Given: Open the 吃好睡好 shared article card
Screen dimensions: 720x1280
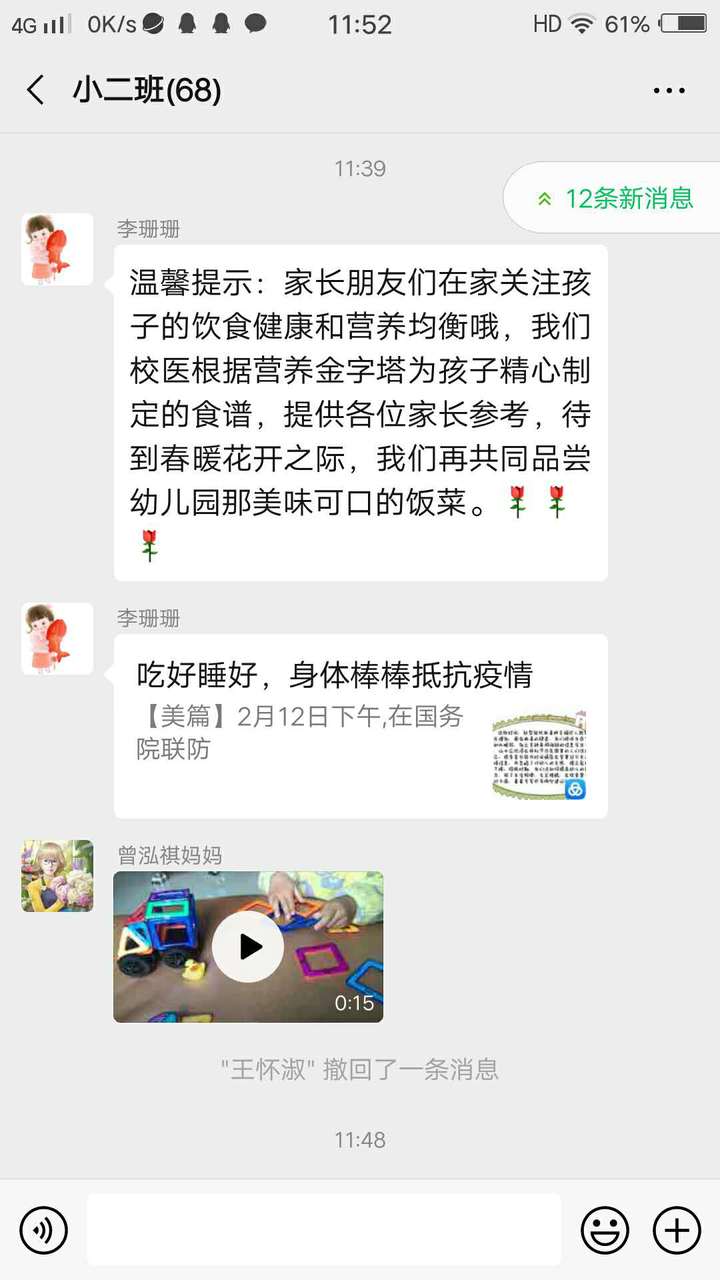Looking at the screenshot, I should [x=360, y=726].
